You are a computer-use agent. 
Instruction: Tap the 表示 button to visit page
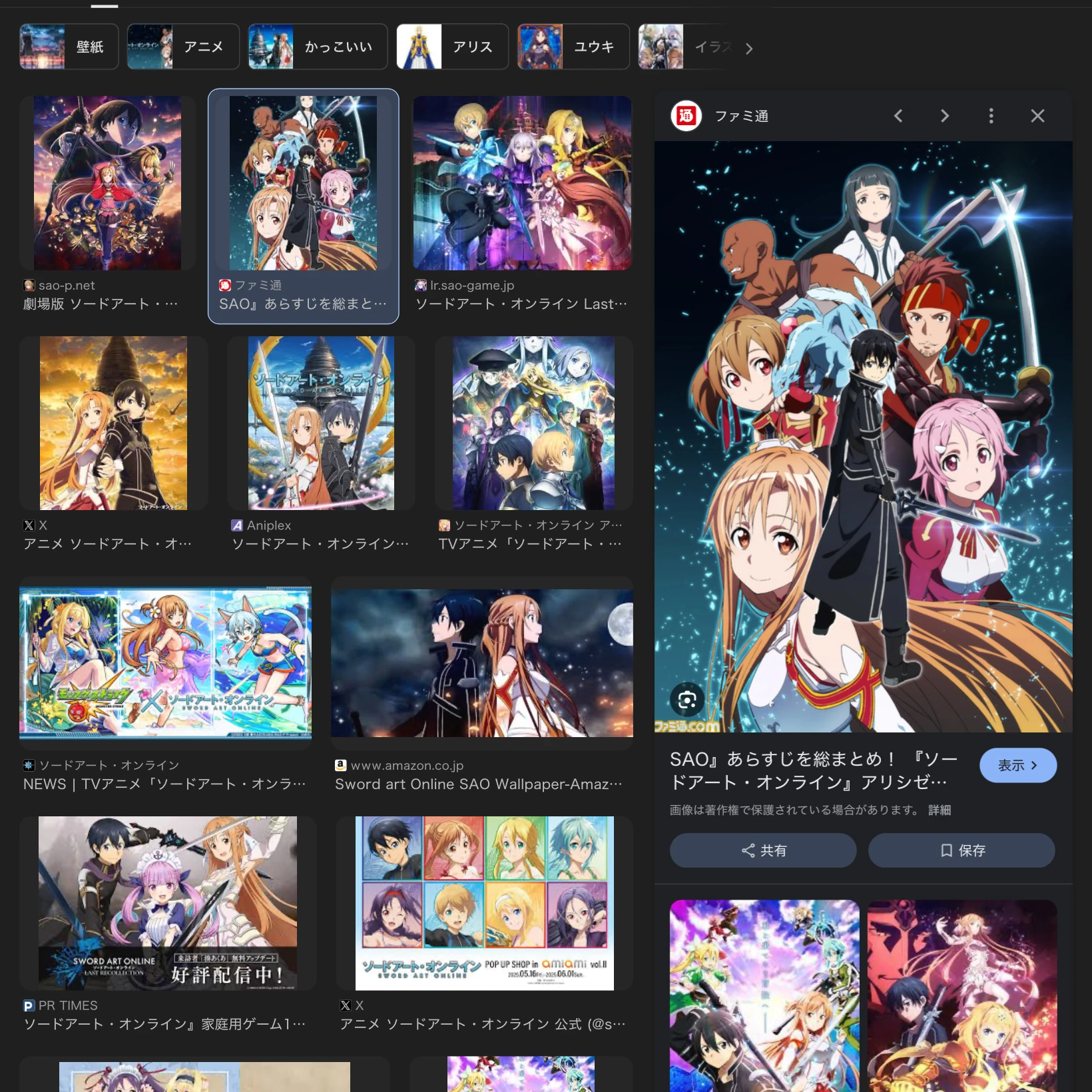pyautogui.click(x=1017, y=765)
